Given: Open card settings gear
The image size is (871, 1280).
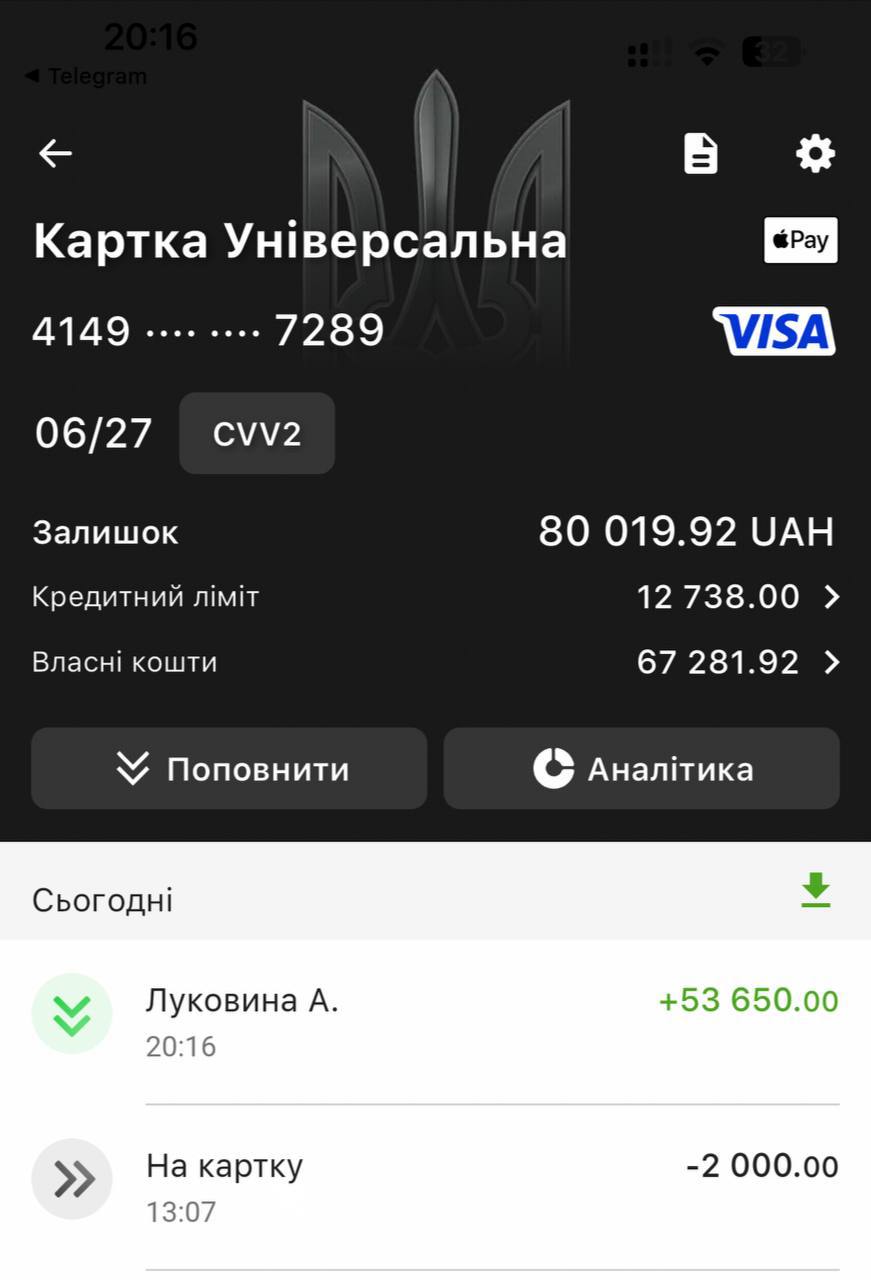Looking at the screenshot, I should (815, 154).
